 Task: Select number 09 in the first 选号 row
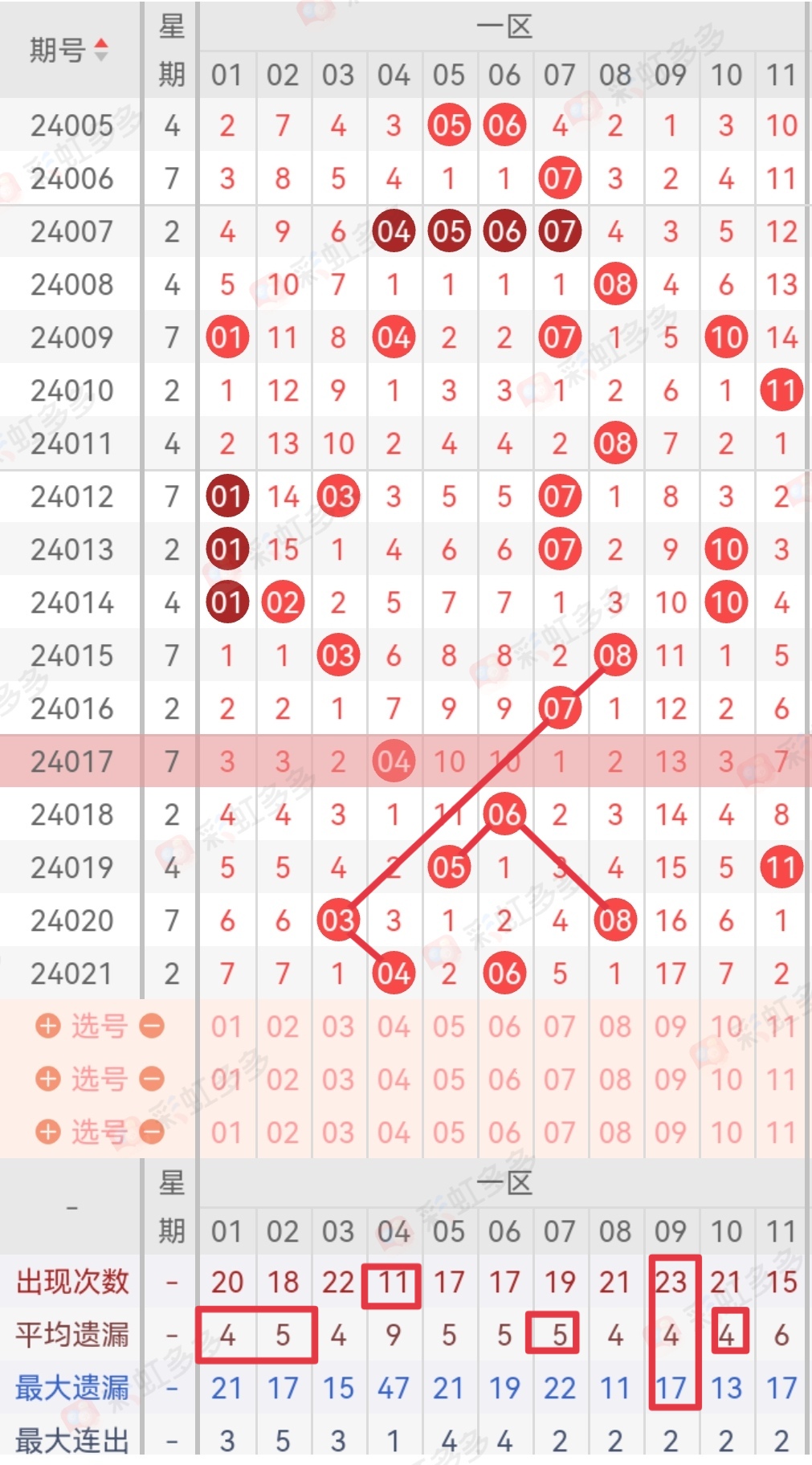670,1026
